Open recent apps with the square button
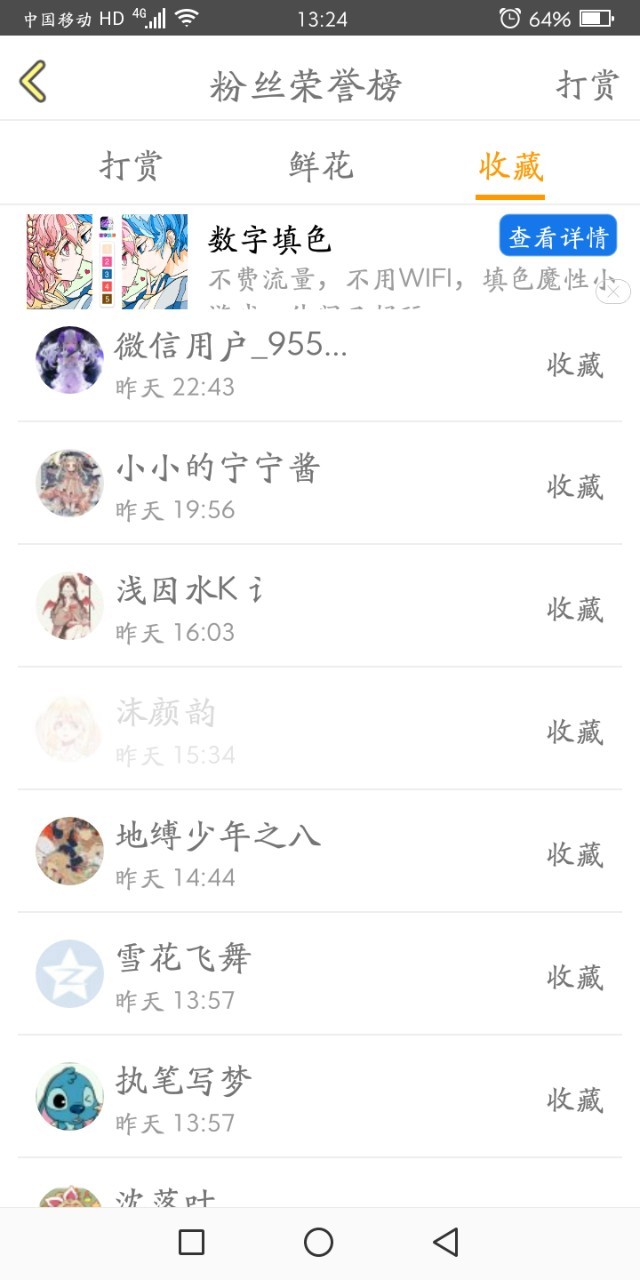The width and height of the screenshot is (640, 1280). [191, 1242]
